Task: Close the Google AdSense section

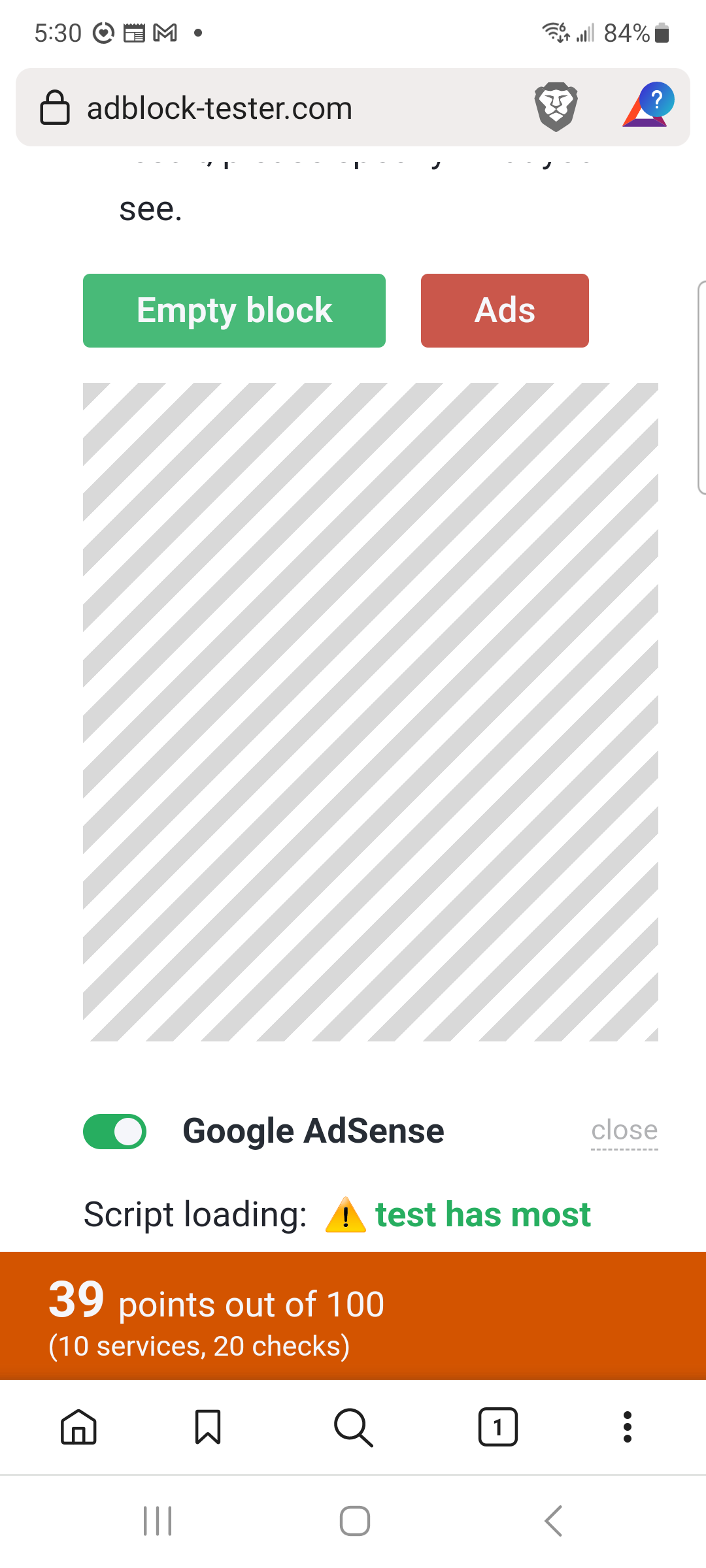Action: tap(624, 1130)
